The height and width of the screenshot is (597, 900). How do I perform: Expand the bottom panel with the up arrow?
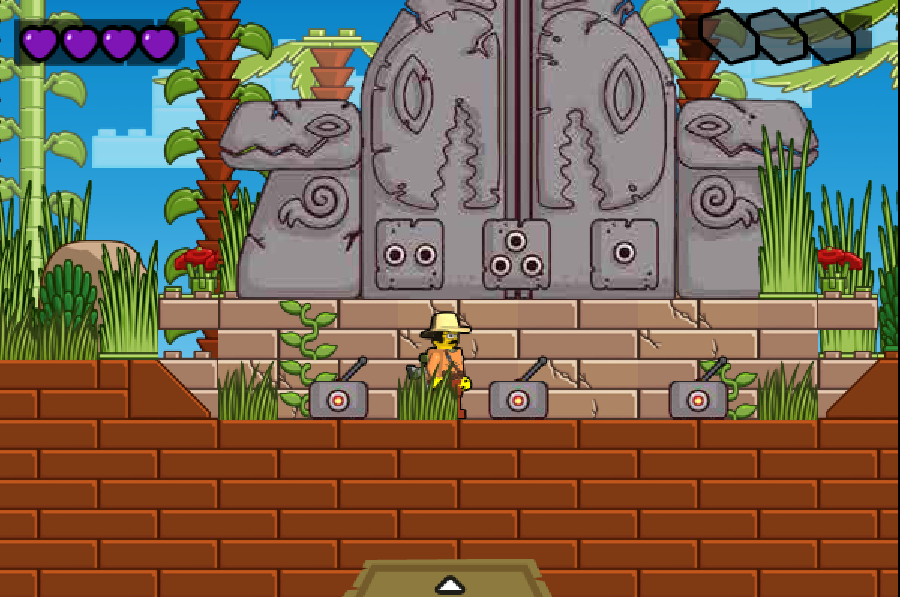point(450,583)
